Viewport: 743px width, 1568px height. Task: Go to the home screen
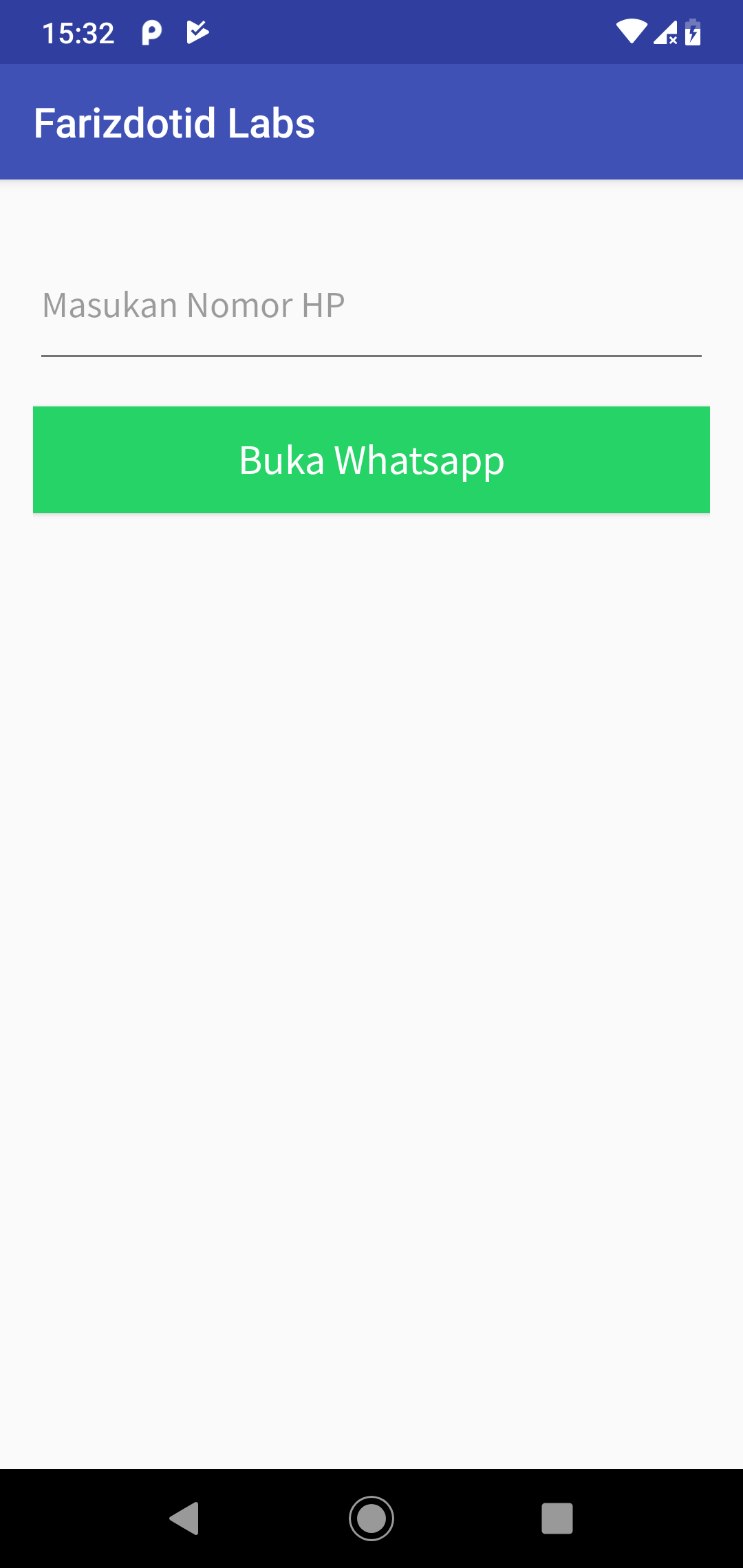pyautogui.click(x=371, y=1518)
